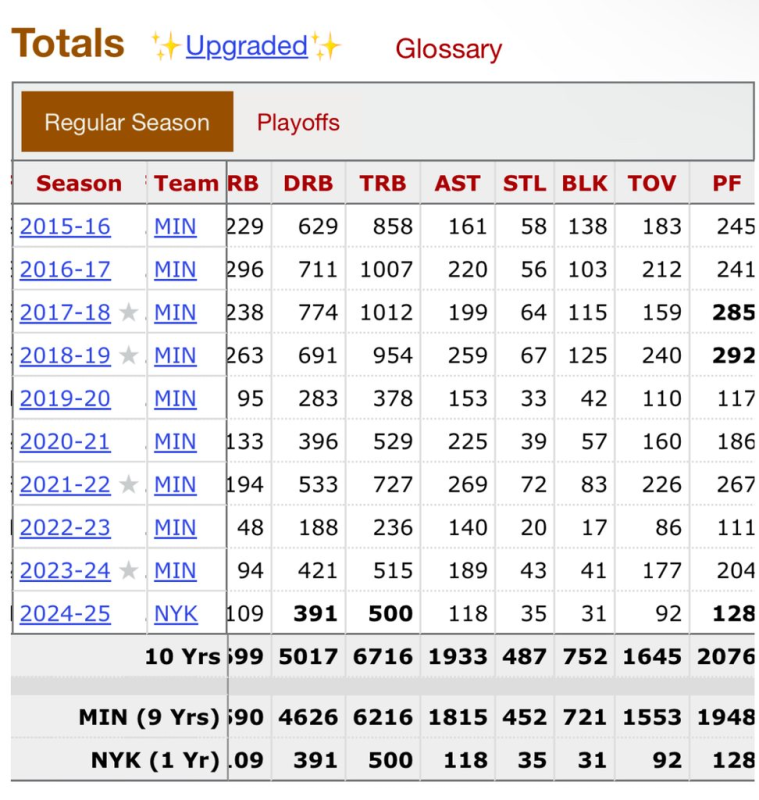This screenshot has width=759, height=800.
Task: Sort table by the AST column
Action: [x=457, y=184]
